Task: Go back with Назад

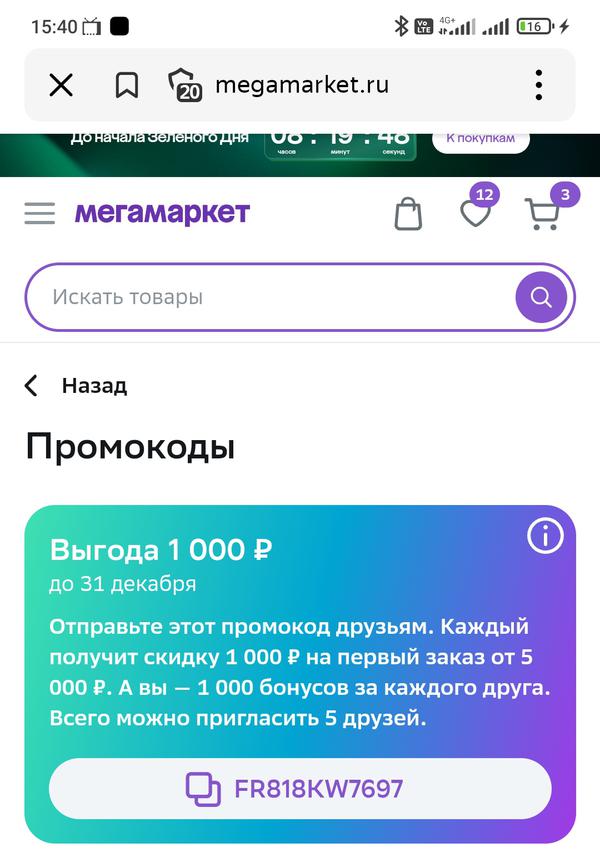Action: (x=77, y=386)
